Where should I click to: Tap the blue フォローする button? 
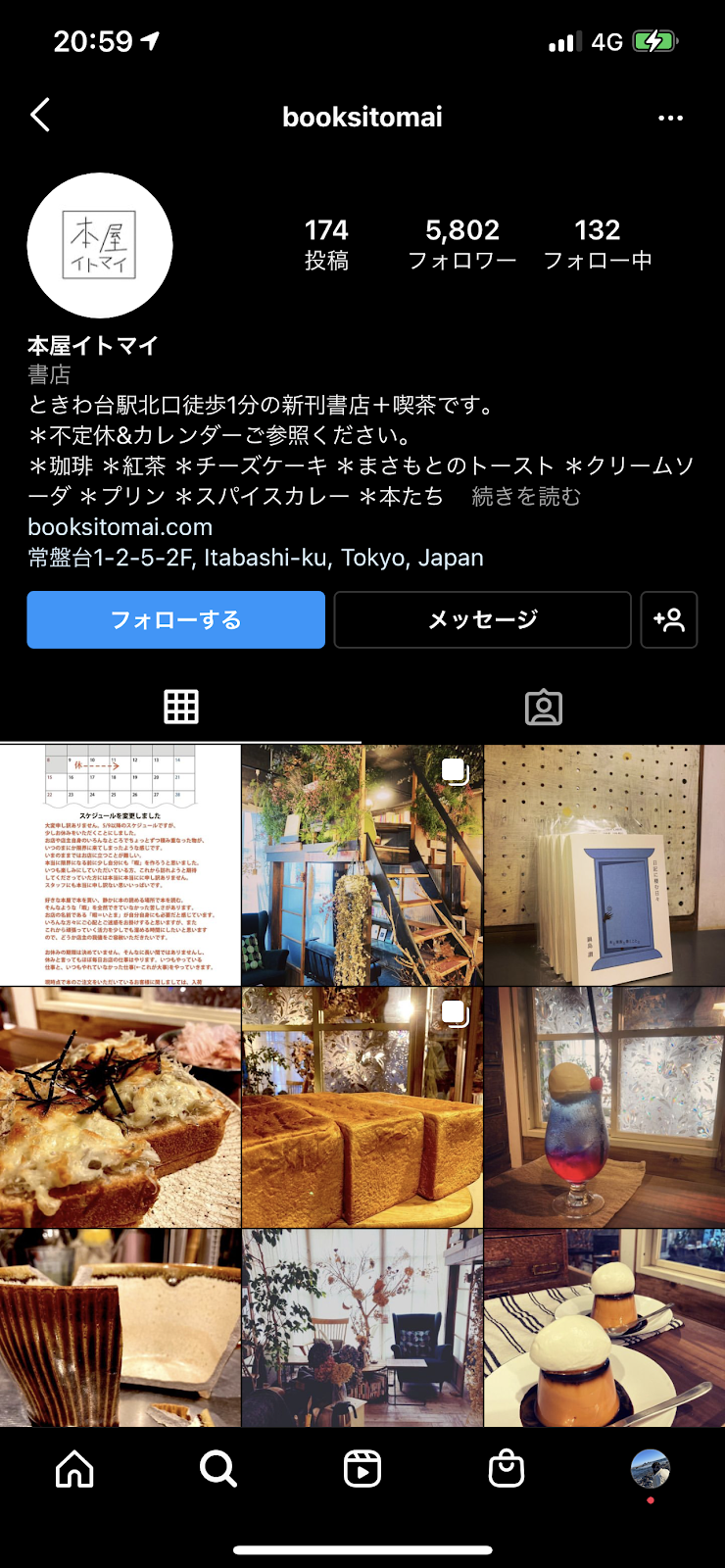point(176,619)
